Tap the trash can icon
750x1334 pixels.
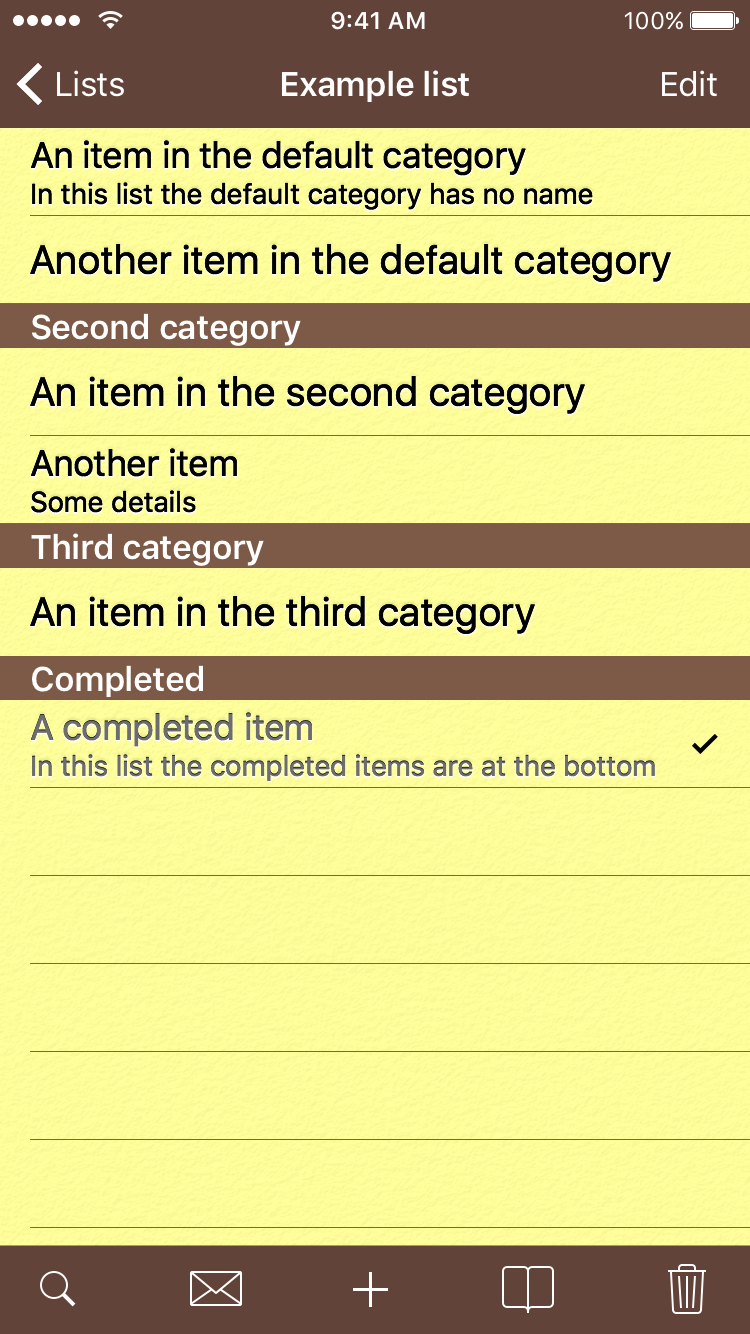686,1288
